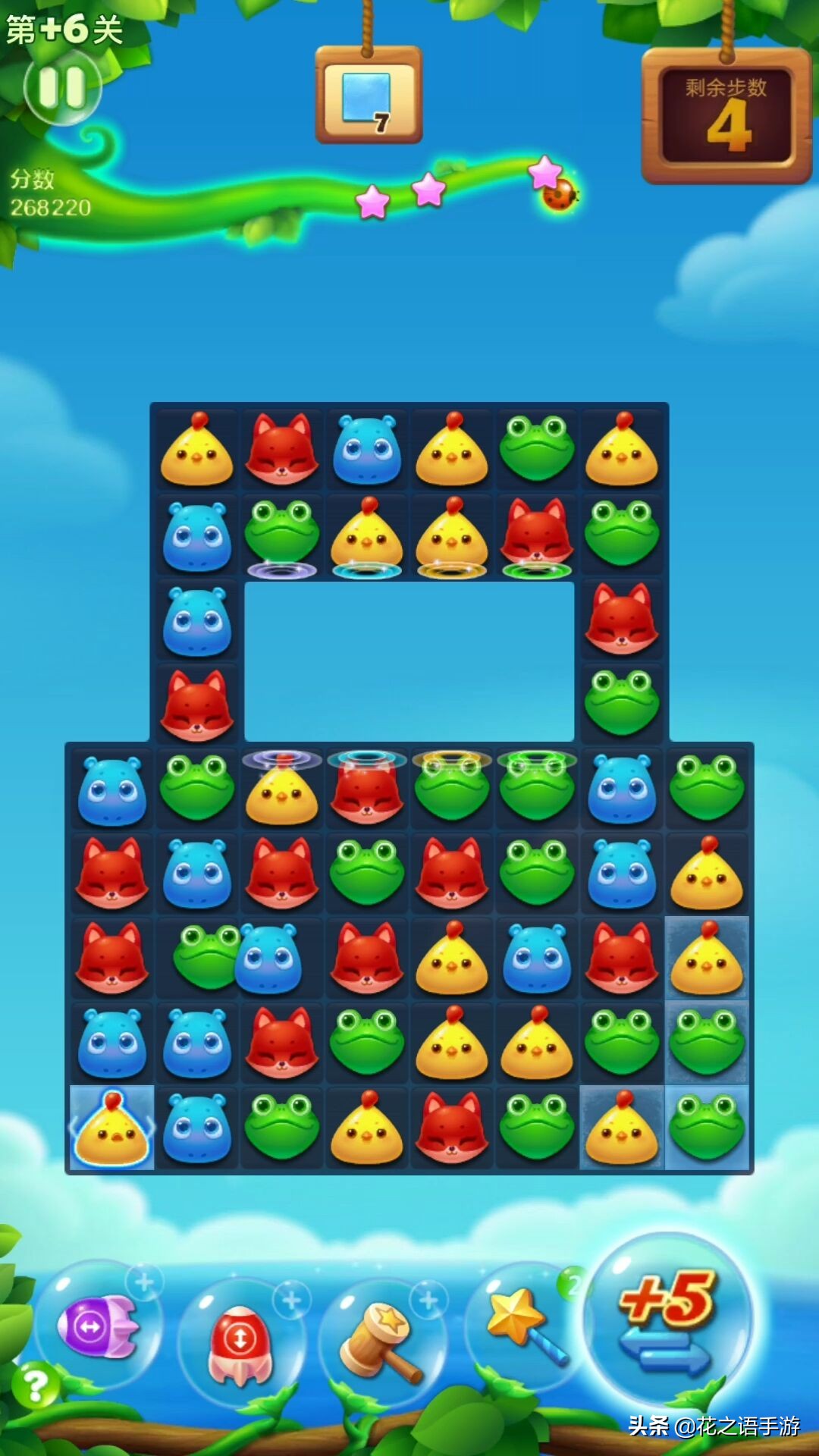Get +5 extra moves booster
Screen dimensions: 819x1456
coord(669,1321)
